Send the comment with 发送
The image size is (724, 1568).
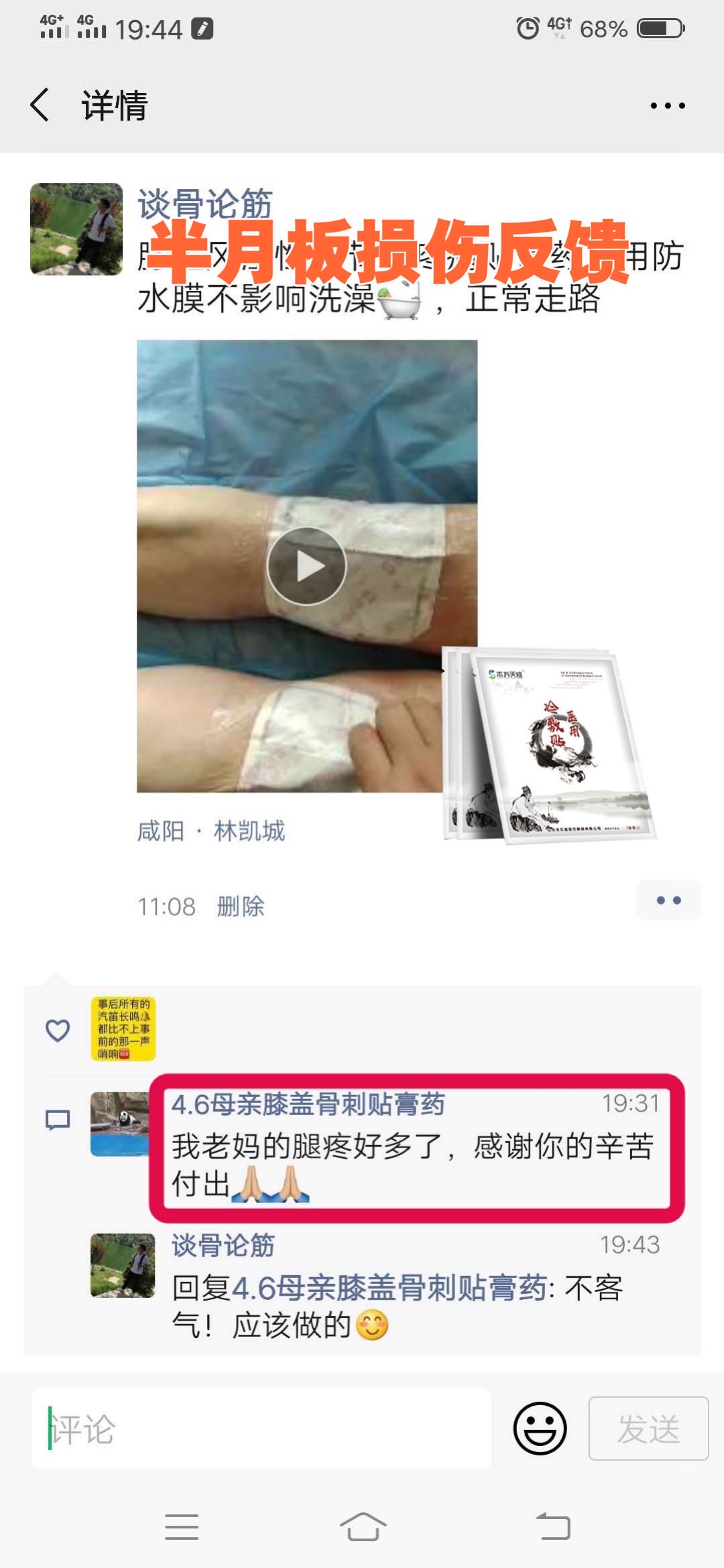pos(648,1429)
